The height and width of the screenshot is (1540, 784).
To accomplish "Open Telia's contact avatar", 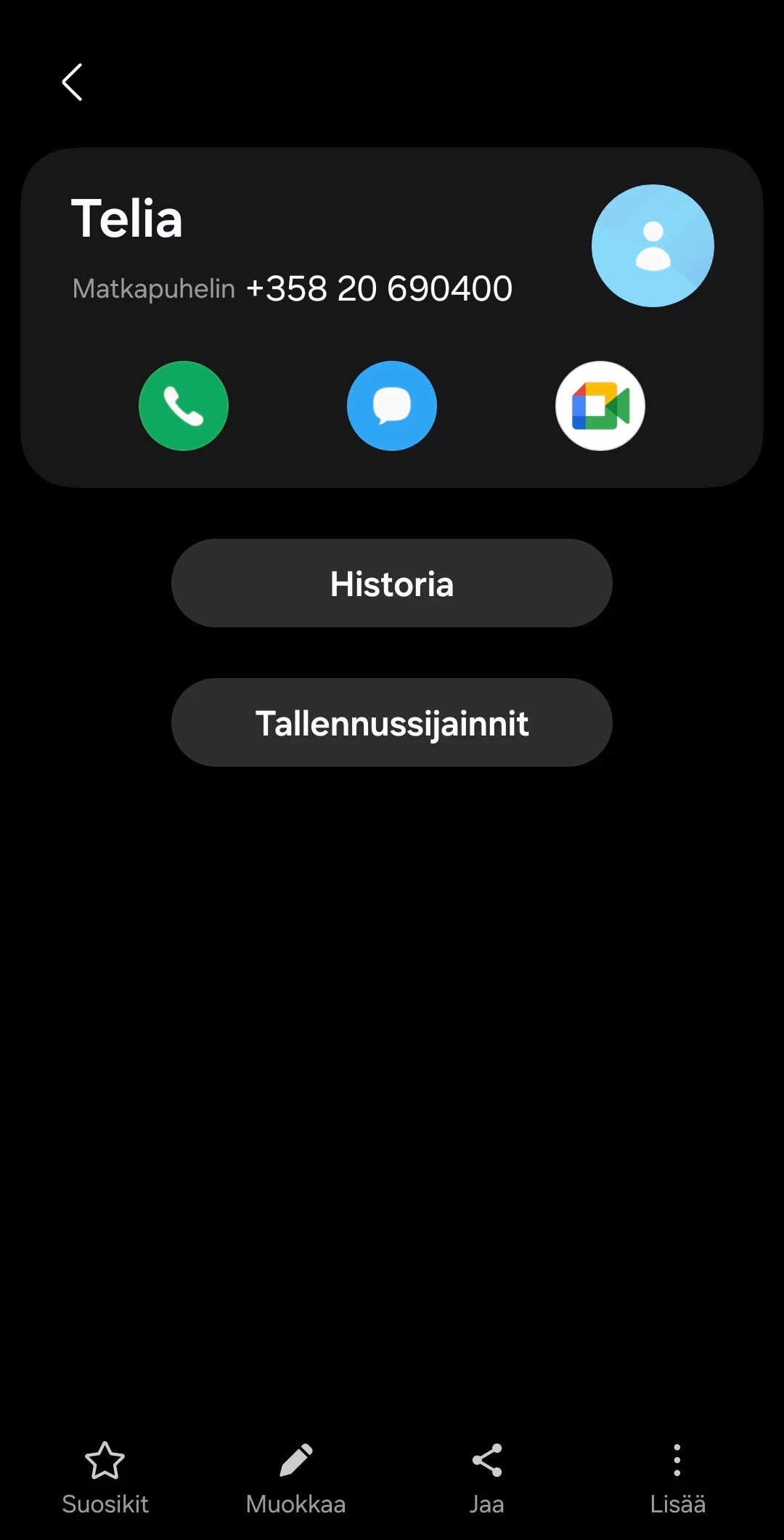I will pyautogui.click(x=653, y=246).
